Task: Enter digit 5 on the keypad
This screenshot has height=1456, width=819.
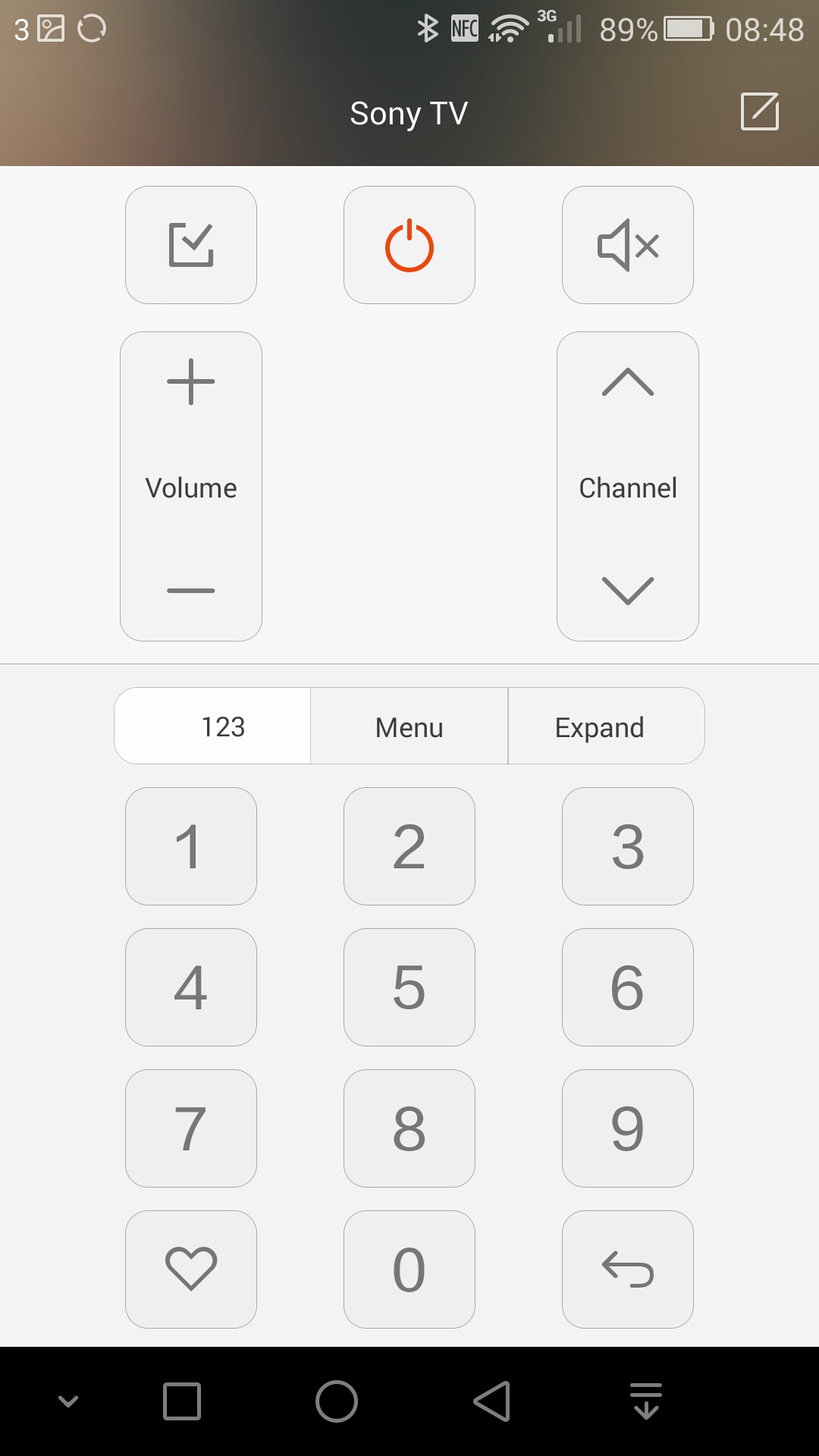Action: pos(409,987)
